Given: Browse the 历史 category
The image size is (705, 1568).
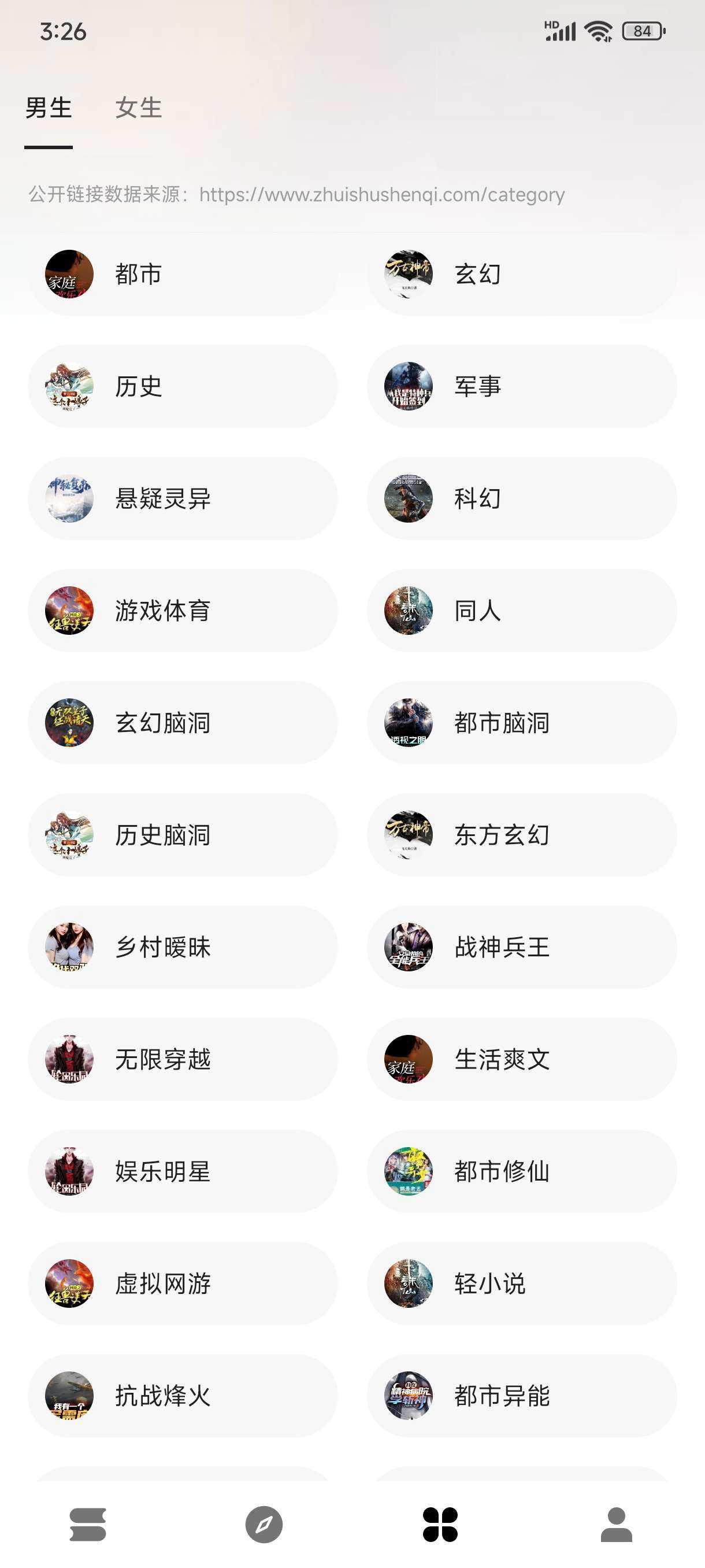Looking at the screenshot, I should tap(183, 386).
